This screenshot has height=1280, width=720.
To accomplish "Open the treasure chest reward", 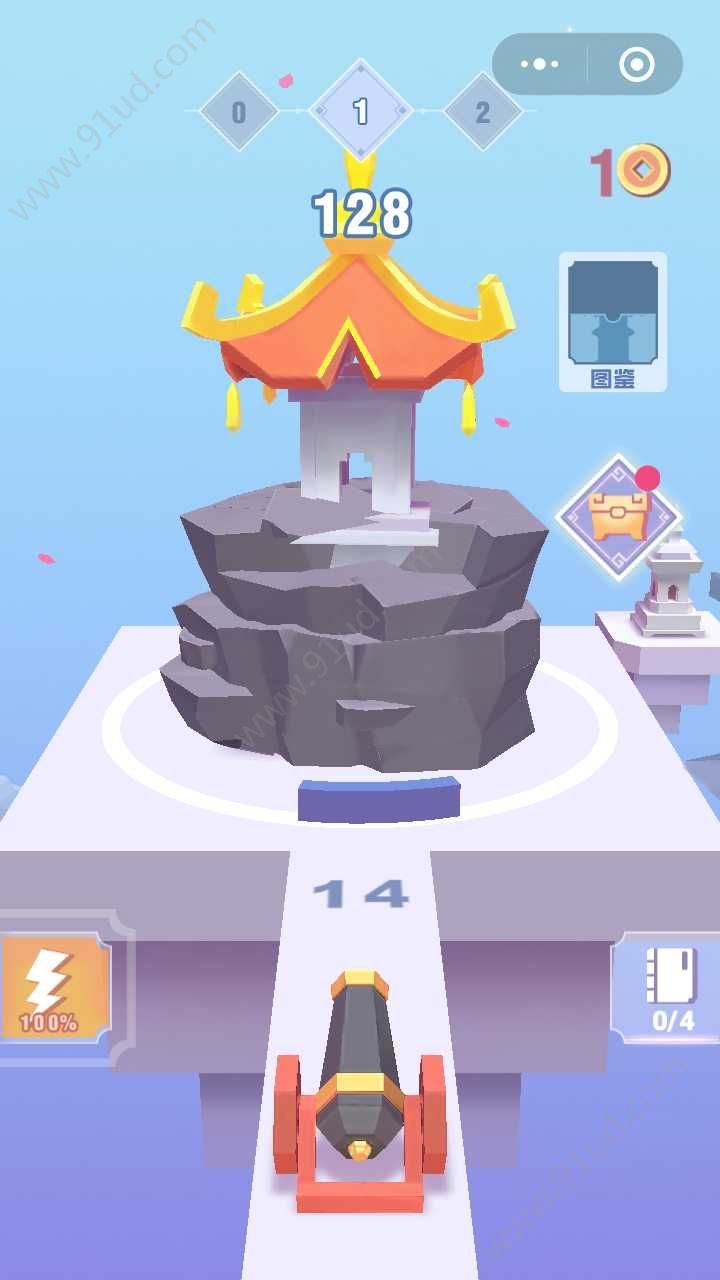I will point(619,515).
